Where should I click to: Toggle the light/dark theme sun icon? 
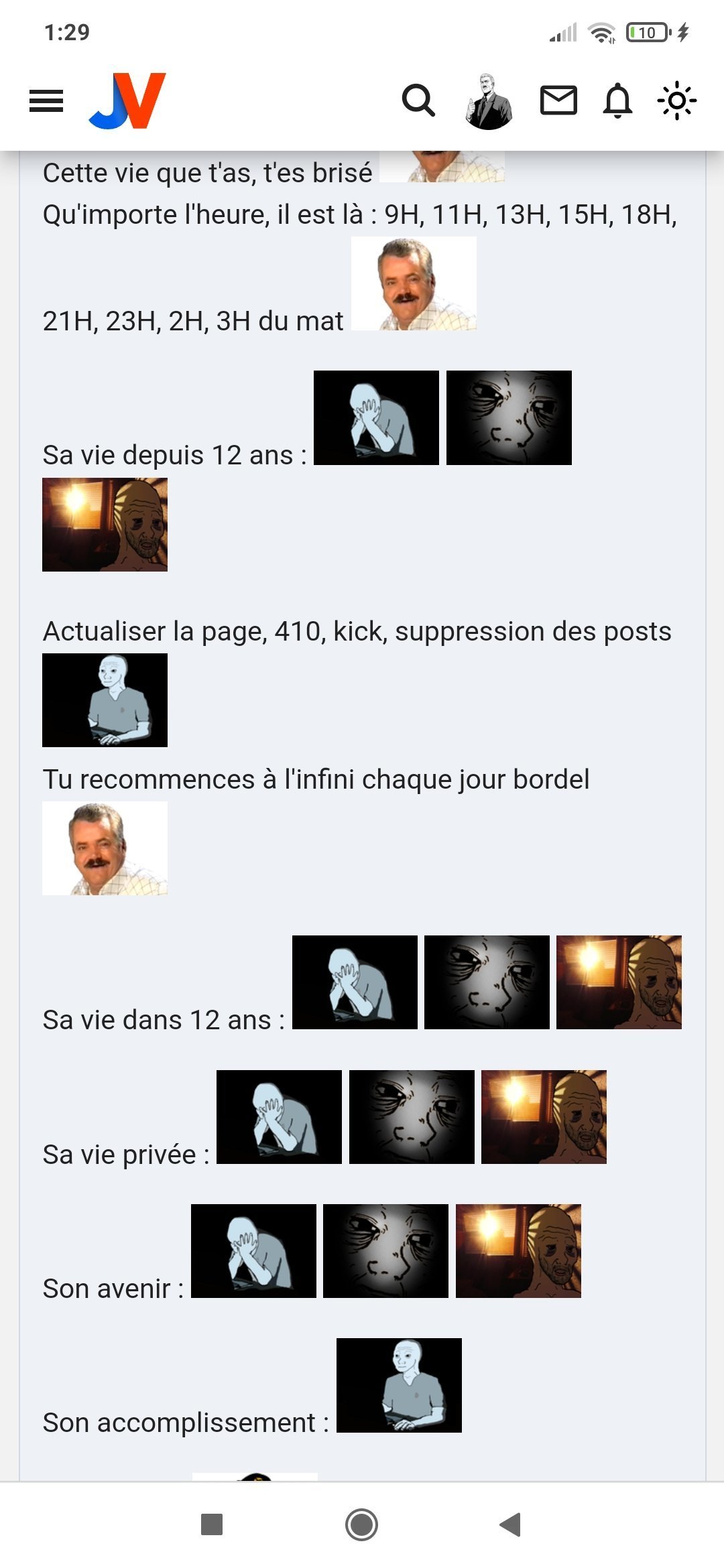tap(676, 101)
